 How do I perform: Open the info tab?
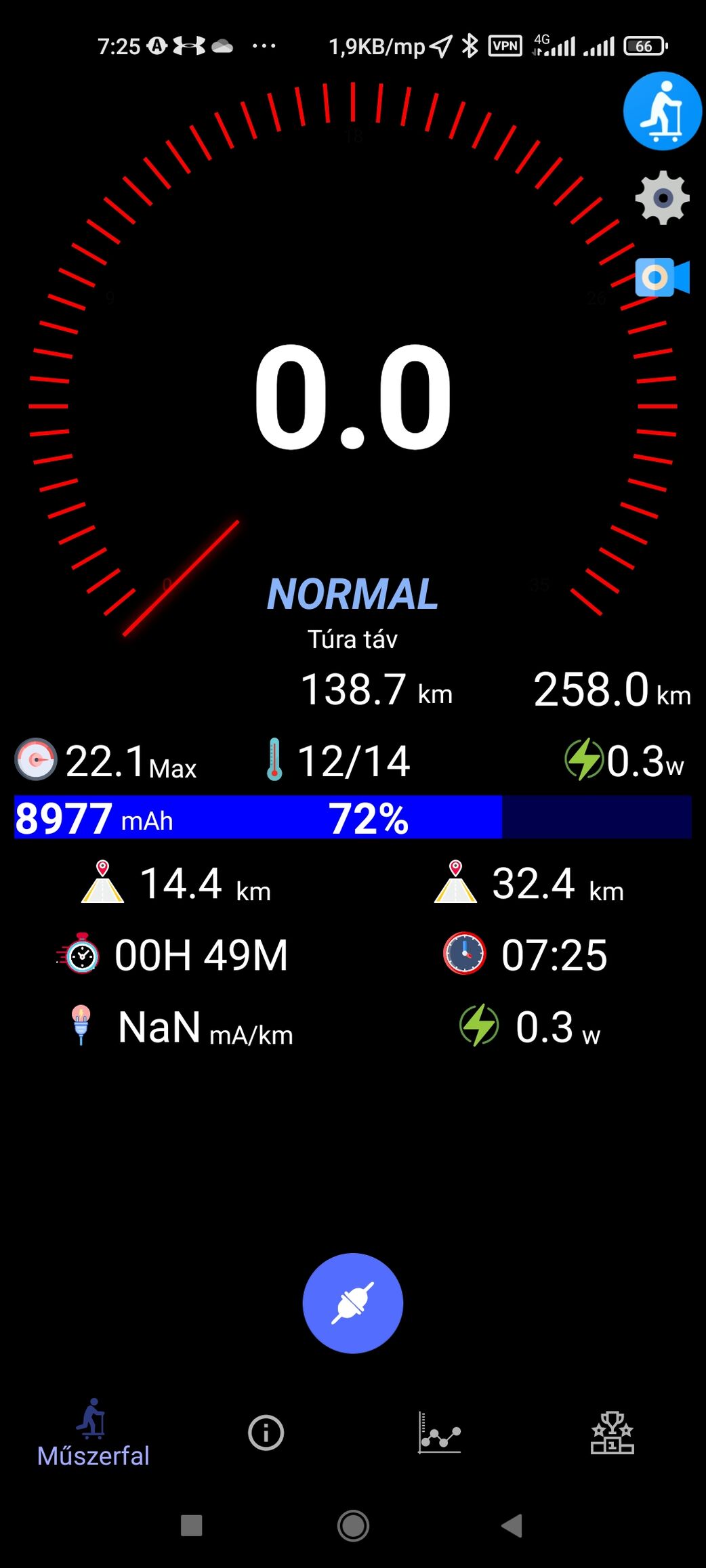266,1433
